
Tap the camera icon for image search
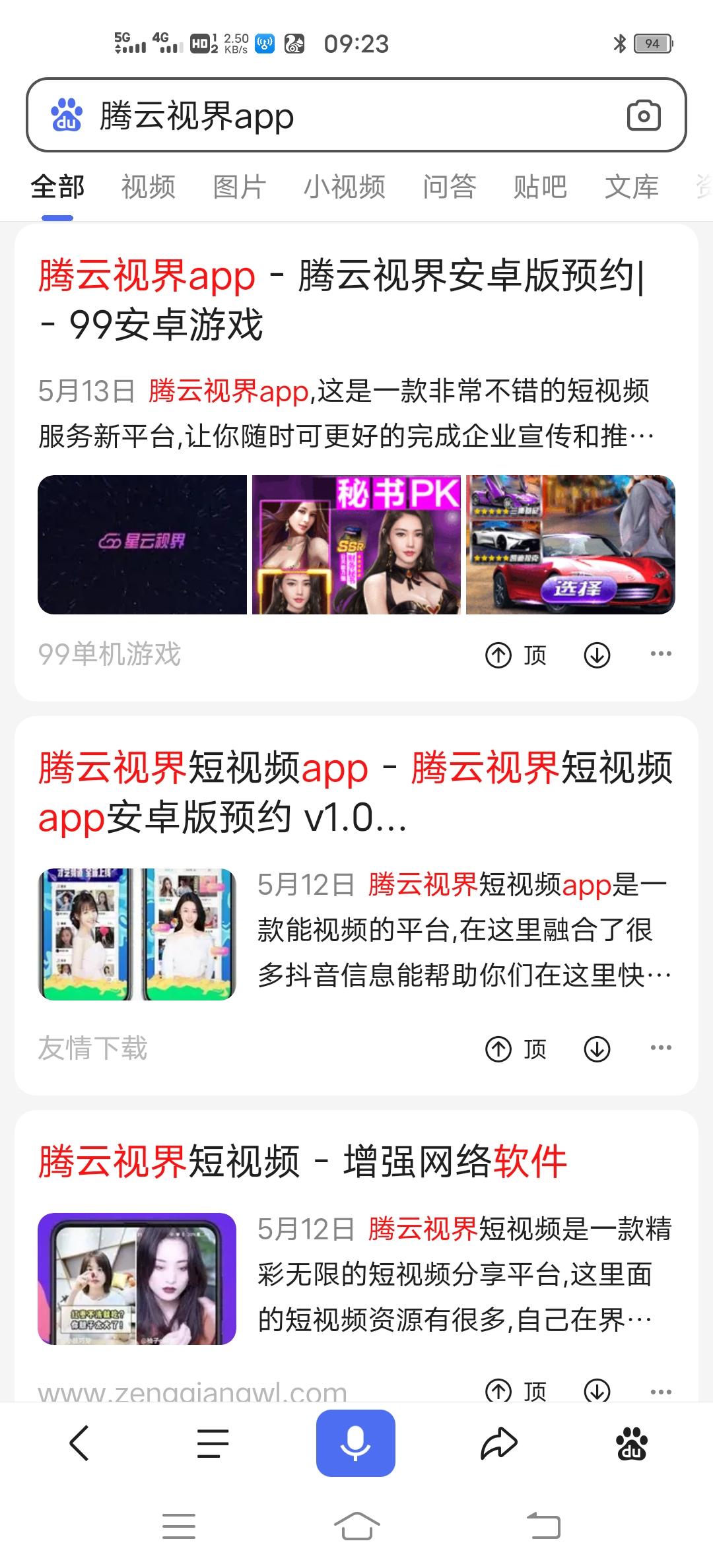click(645, 115)
